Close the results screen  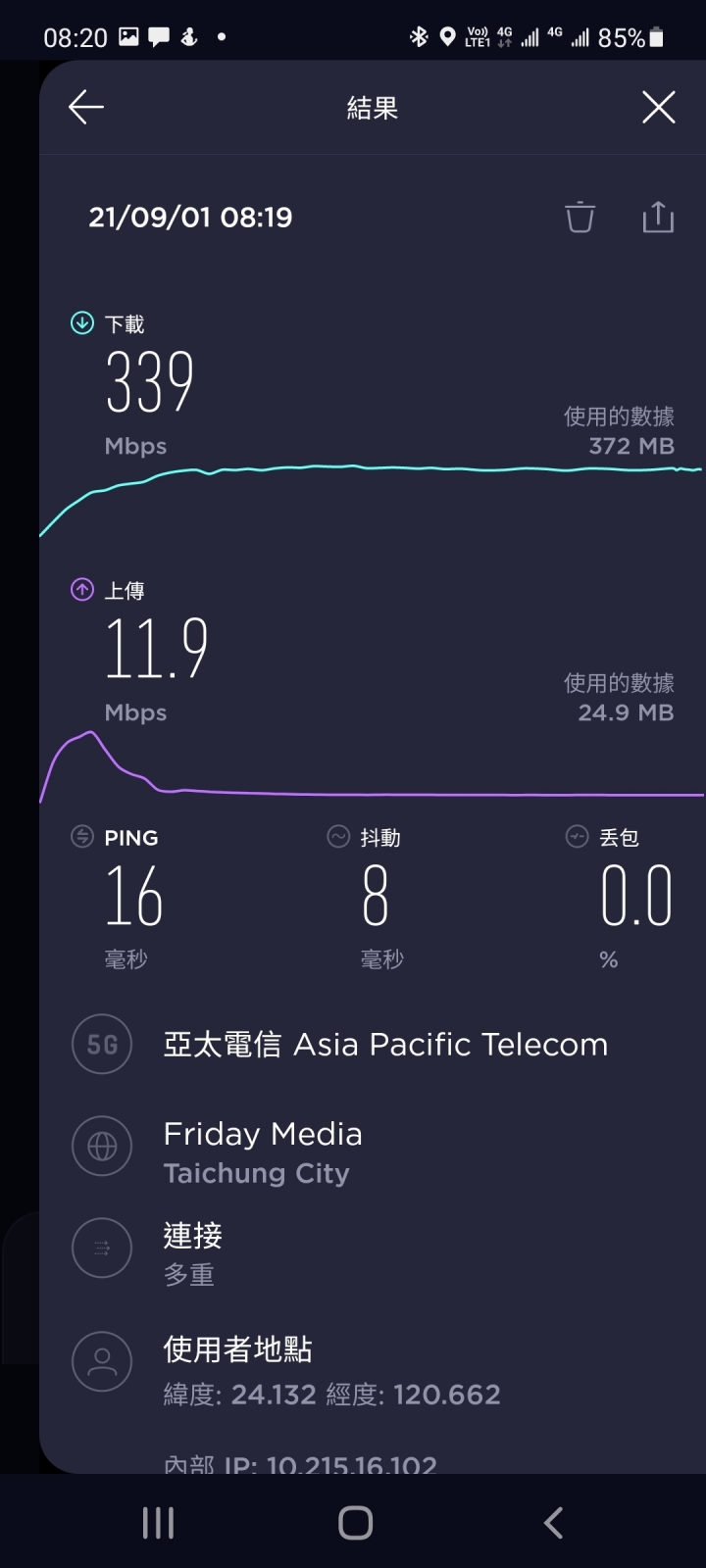pos(659,107)
